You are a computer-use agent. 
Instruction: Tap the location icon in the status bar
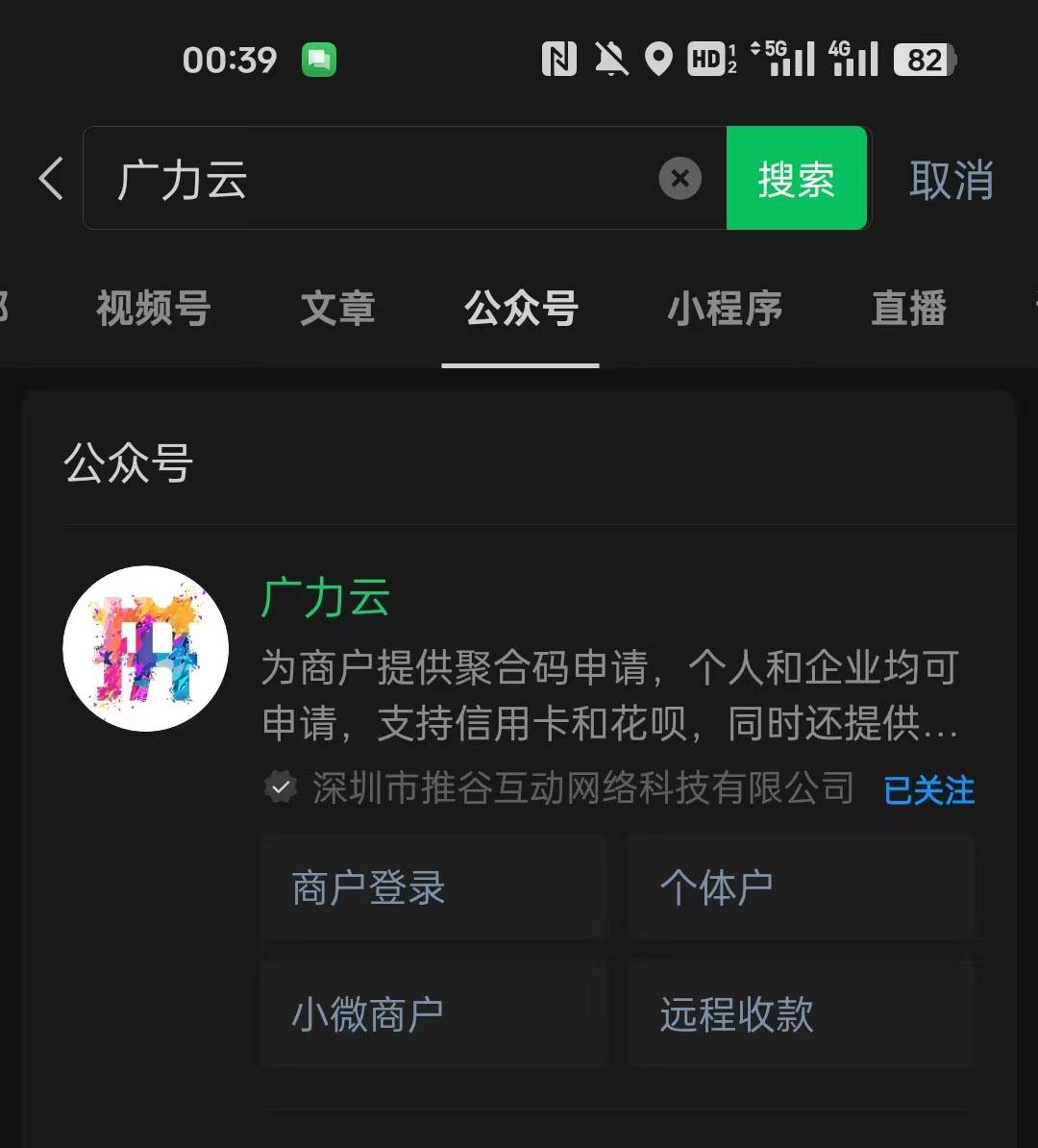pyautogui.click(x=657, y=60)
